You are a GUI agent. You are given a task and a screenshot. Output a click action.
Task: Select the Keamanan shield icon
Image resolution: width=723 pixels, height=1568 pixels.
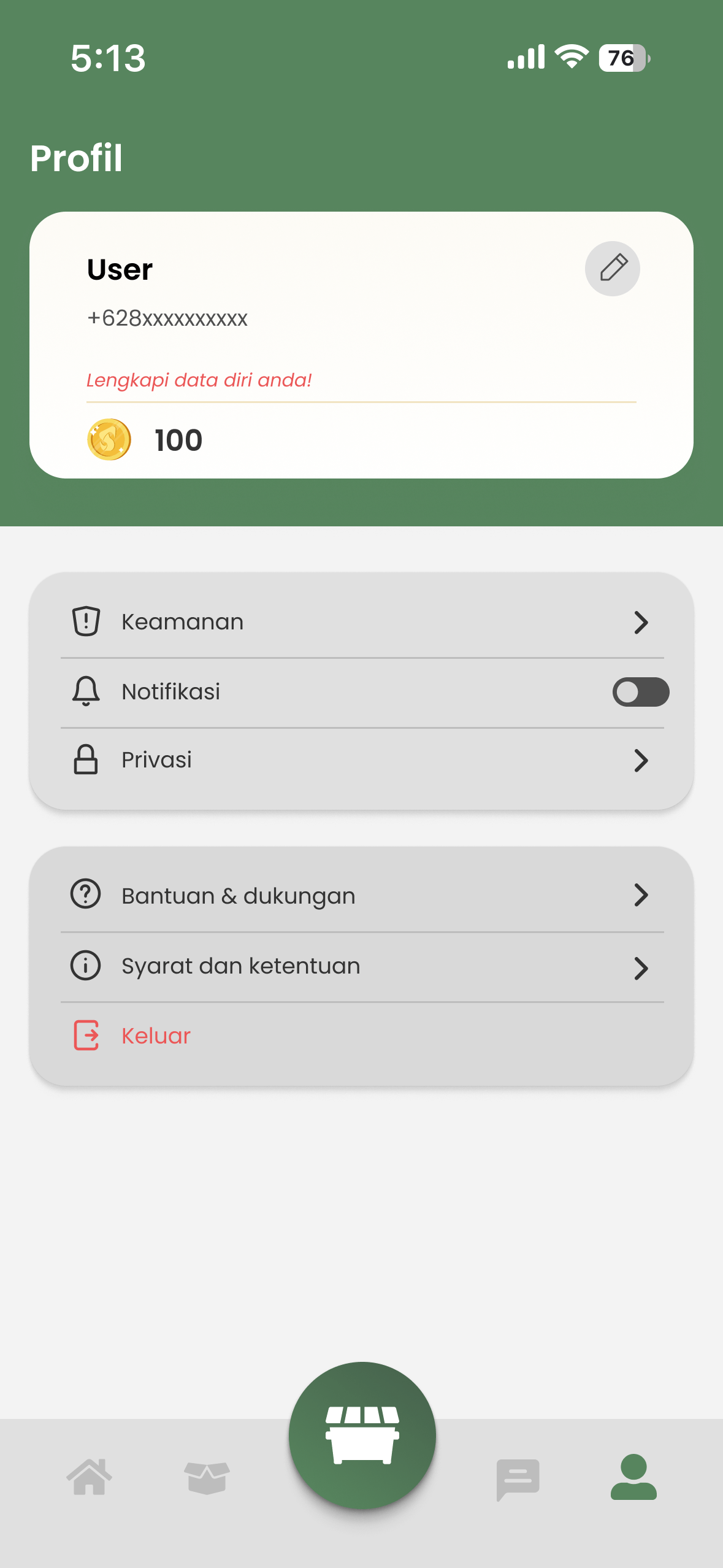coord(86,621)
